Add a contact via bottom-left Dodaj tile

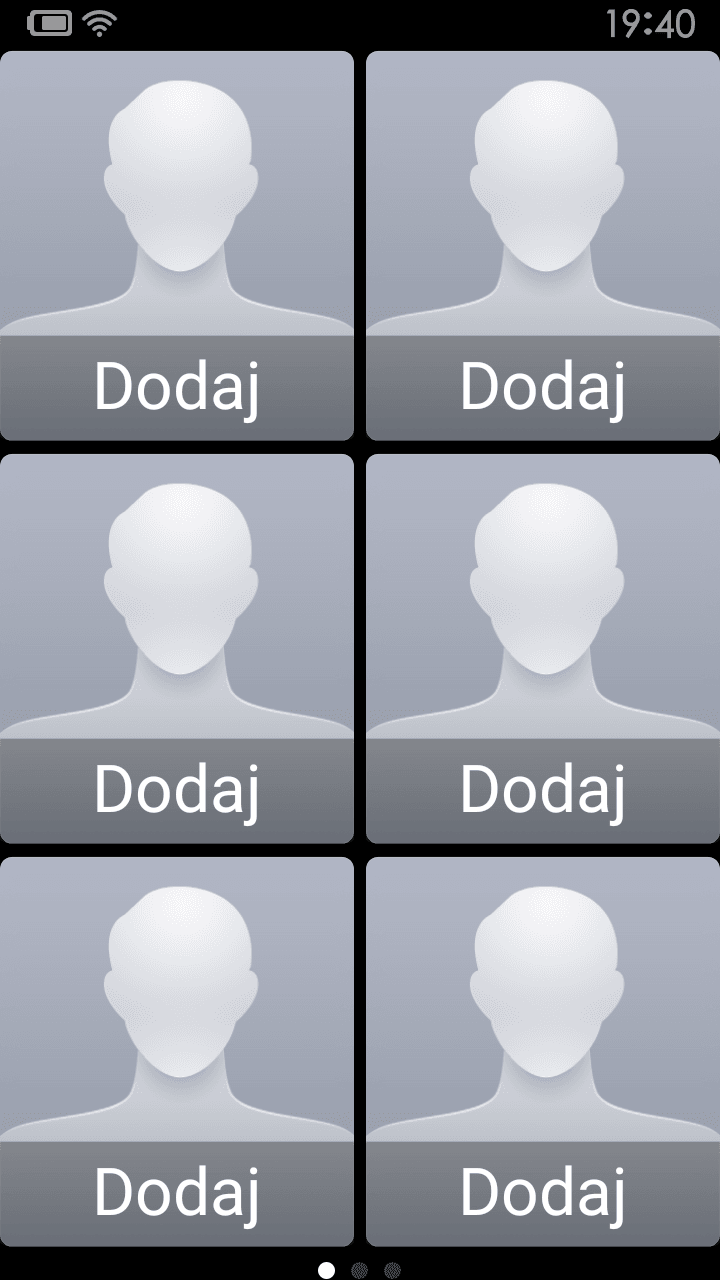(177, 1052)
